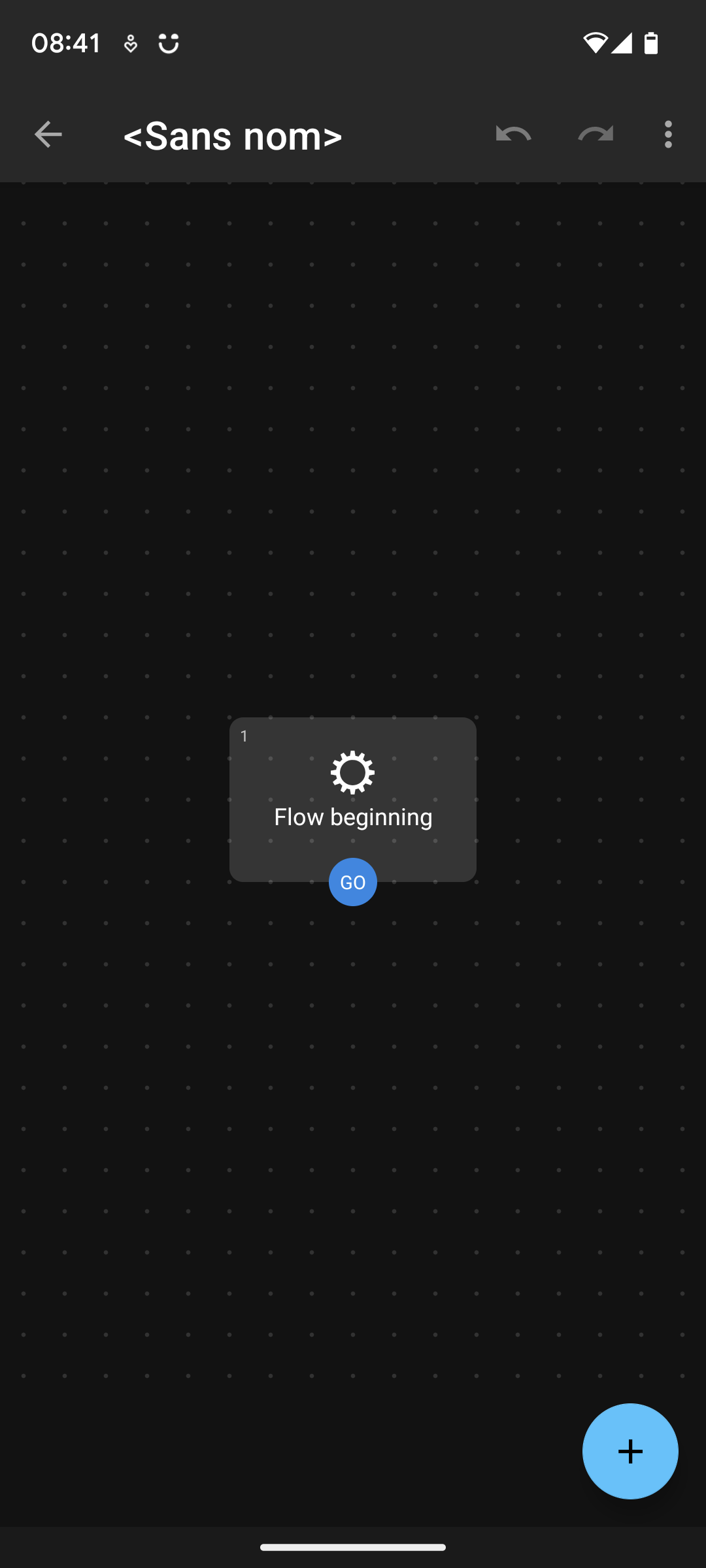
Task: Undo the last action
Action: click(513, 135)
